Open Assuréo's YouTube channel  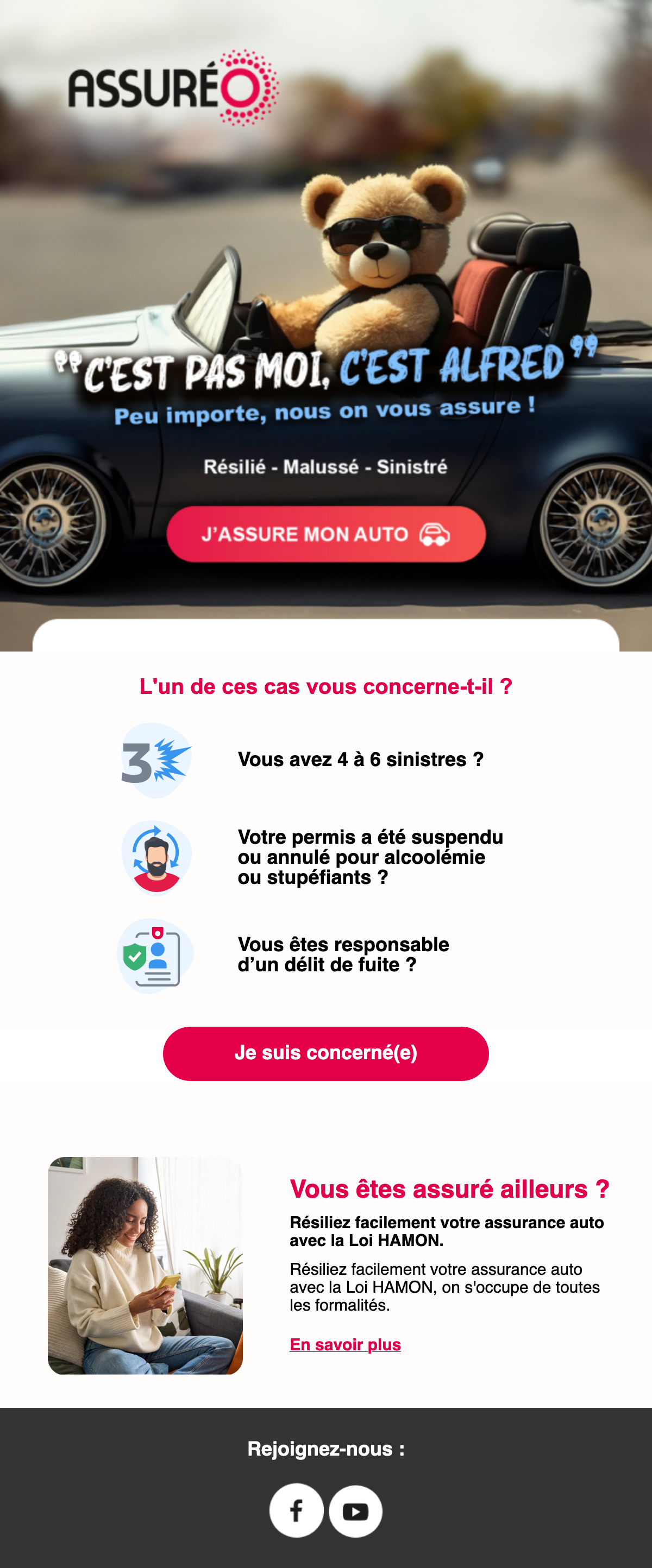356,1510
